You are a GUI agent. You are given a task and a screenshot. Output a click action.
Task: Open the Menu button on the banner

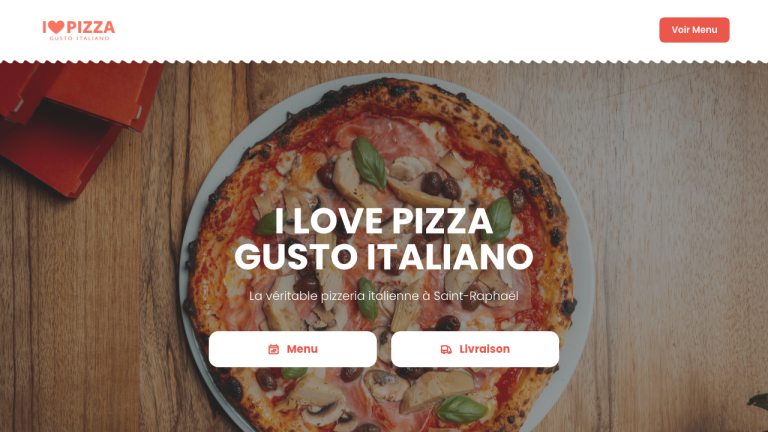click(x=293, y=349)
